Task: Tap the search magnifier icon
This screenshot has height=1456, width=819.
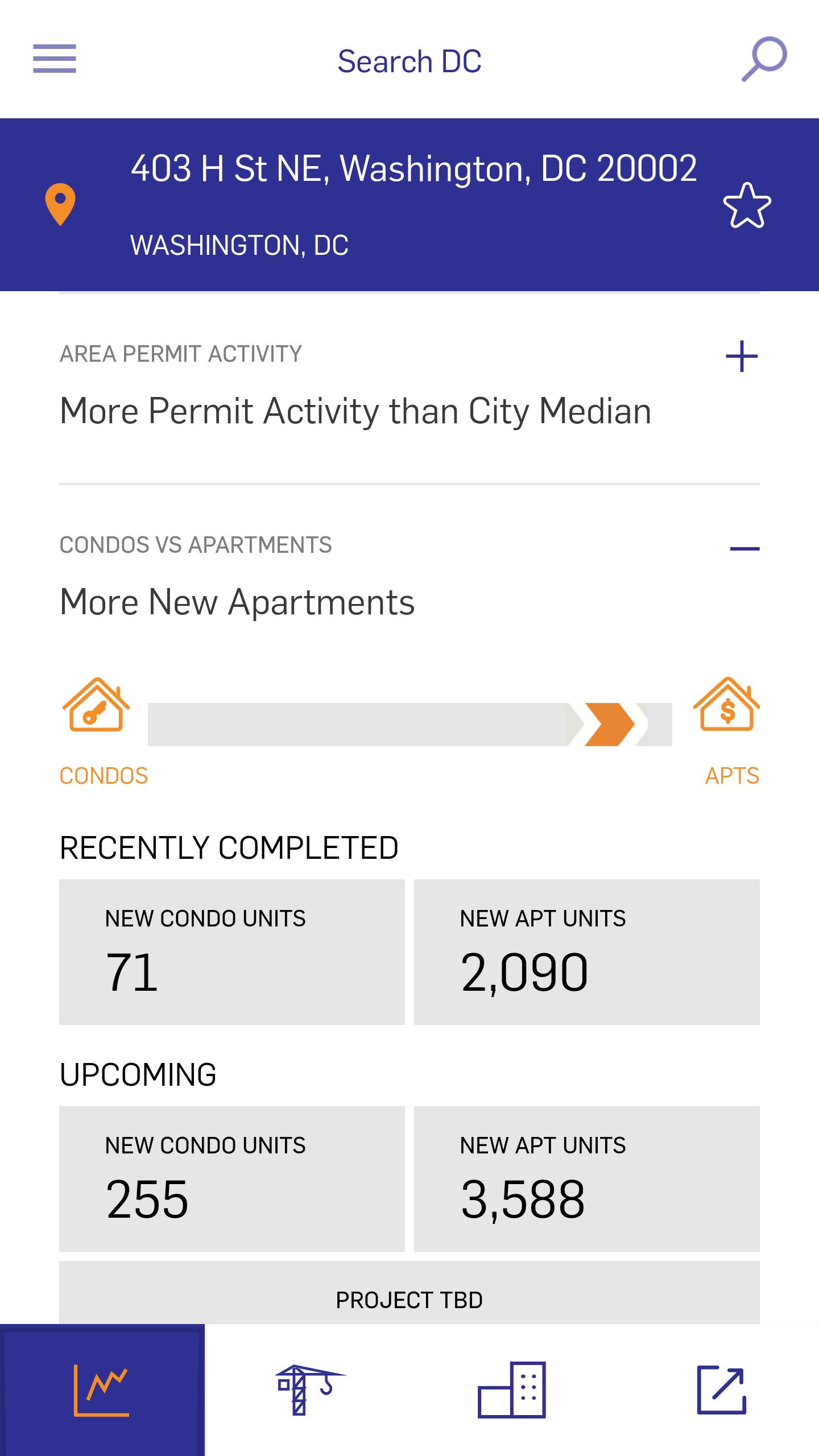Action: [x=764, y=59]
